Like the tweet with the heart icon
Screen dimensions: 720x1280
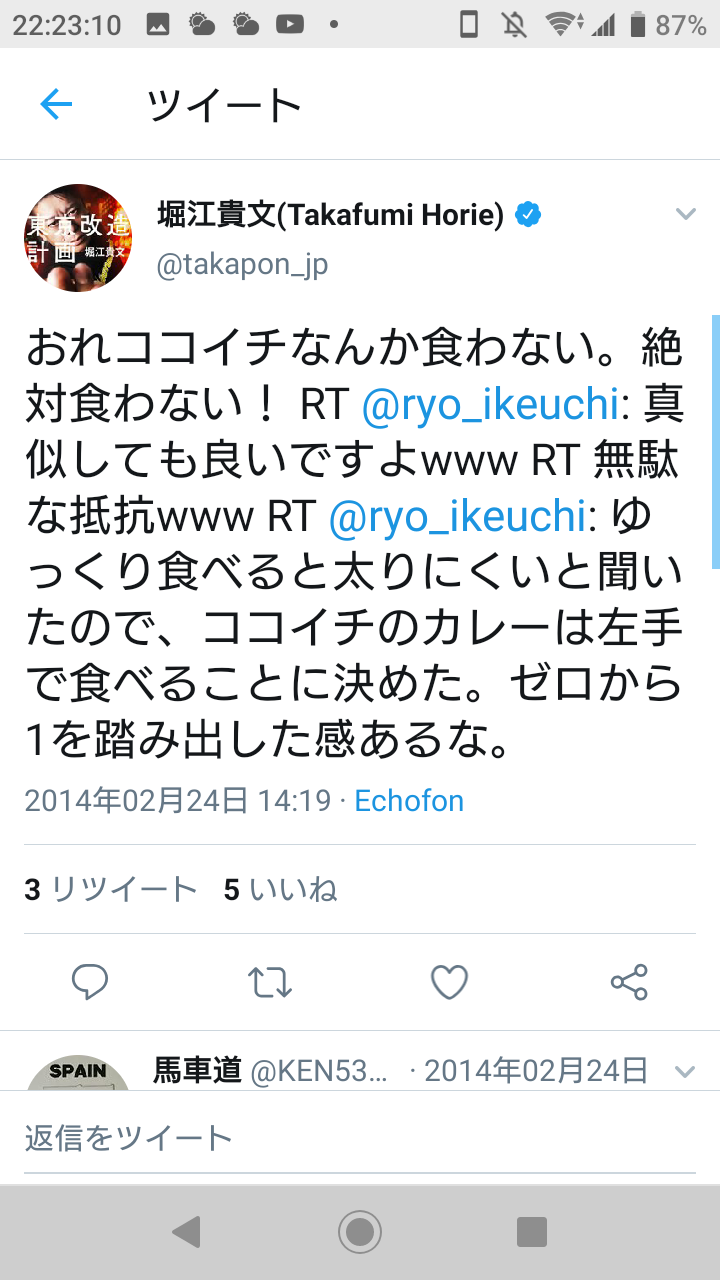click(450, 982)
